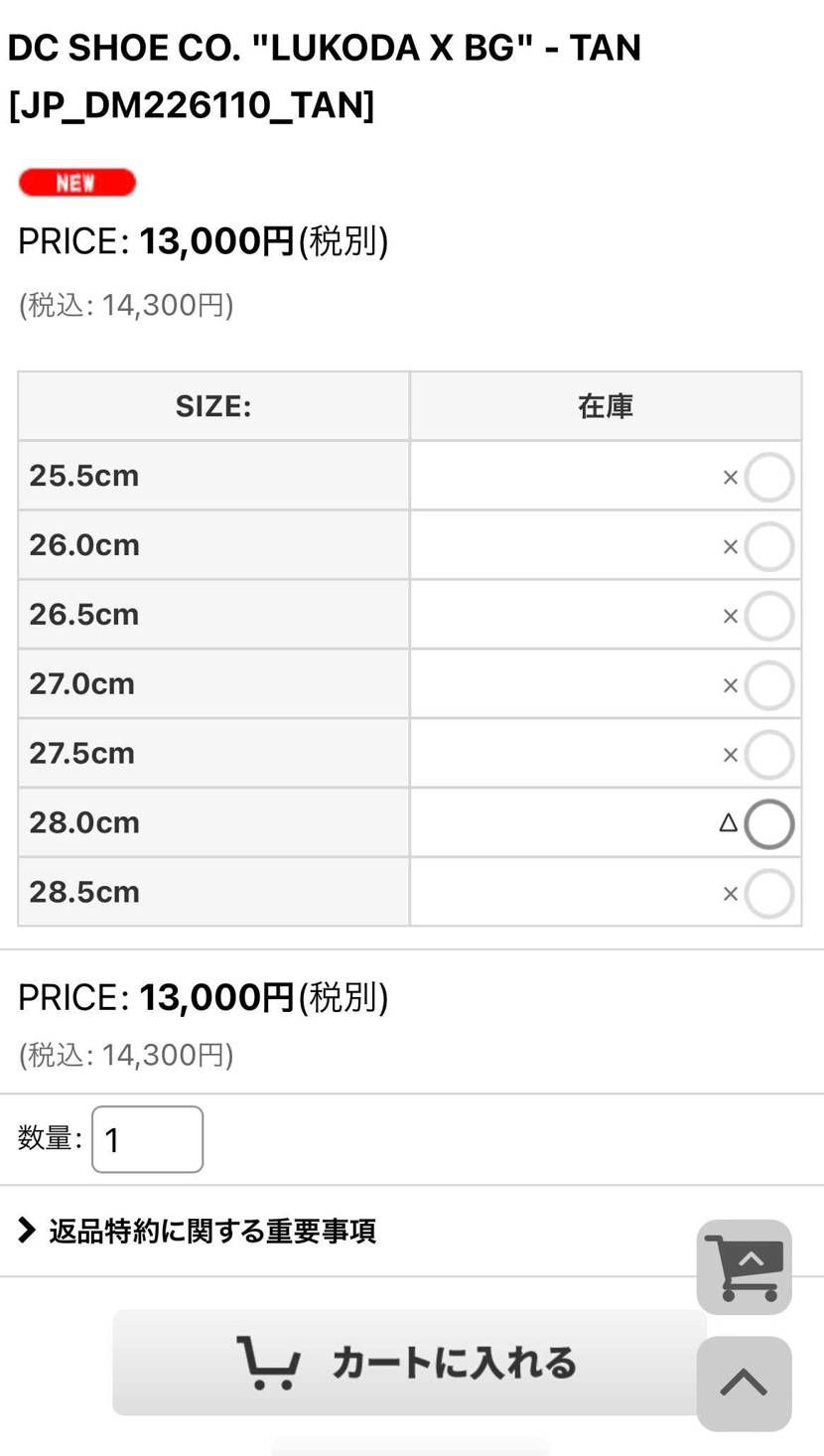Select the 27.5cm size radio button

pyautogui.click(x=770, y=754)
